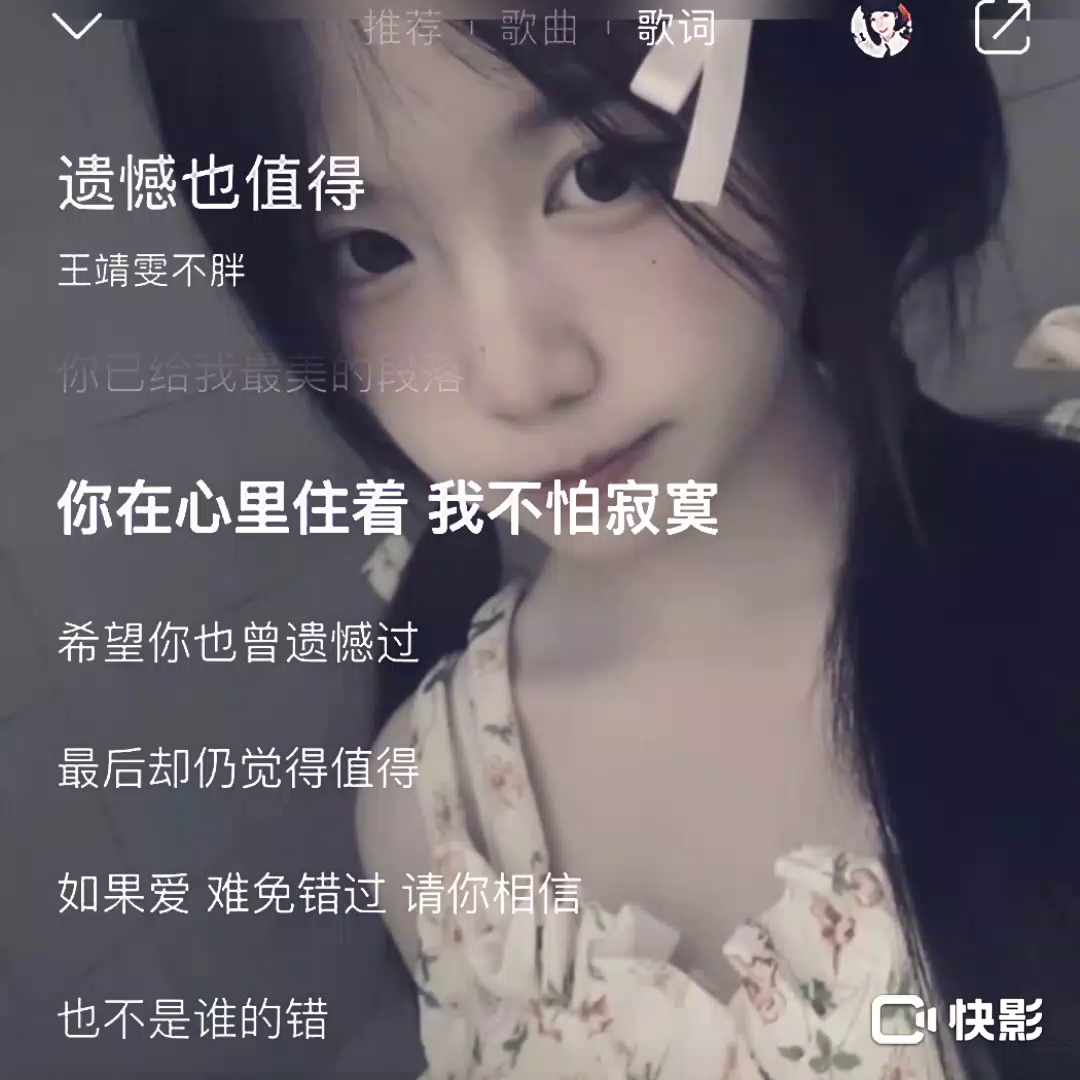Select the 歌词 tab

[676, 27]
